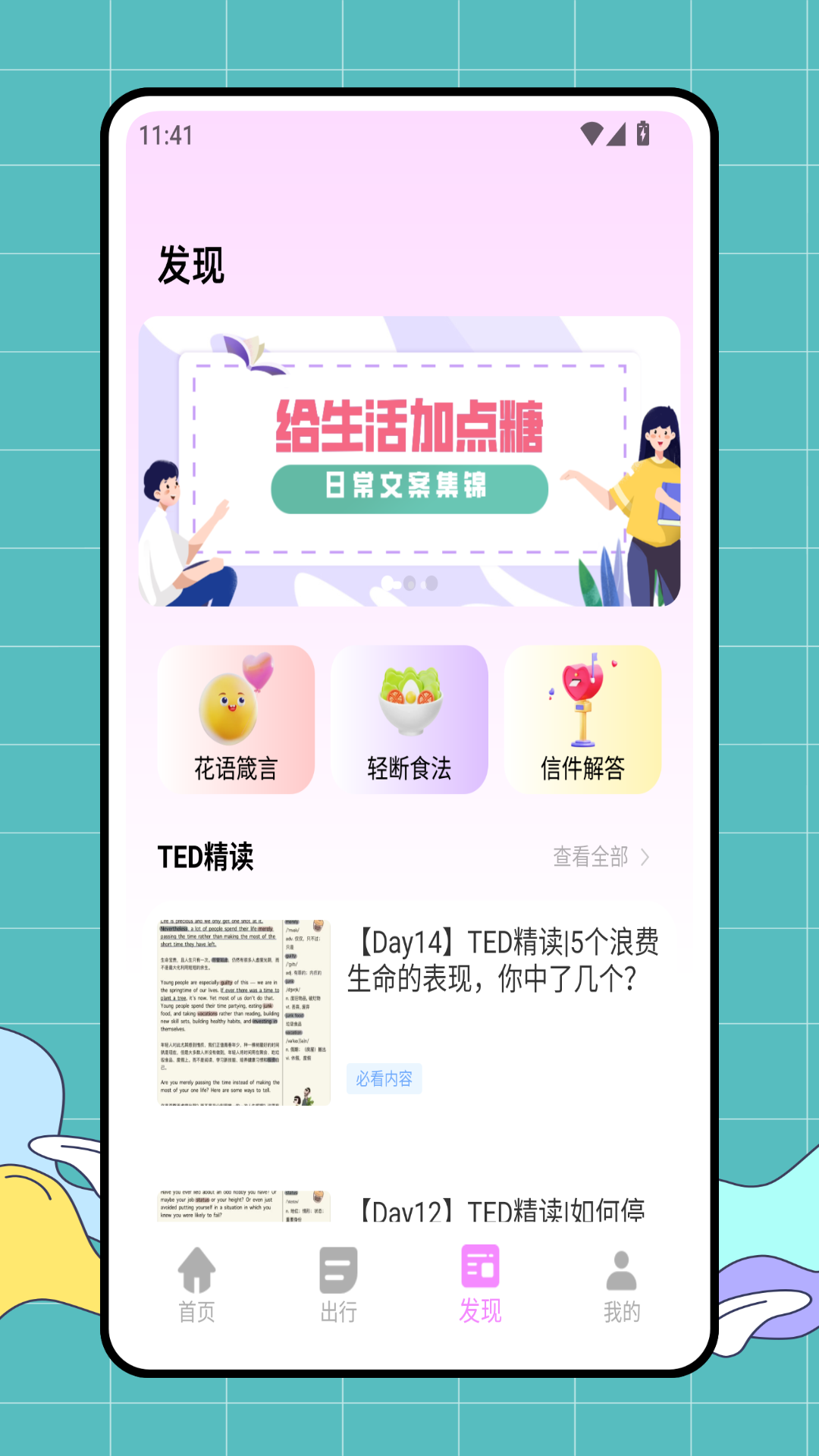Tap the 必看内容 label tag
The width and height of the screenshot is (819, 1456).
384,1078
